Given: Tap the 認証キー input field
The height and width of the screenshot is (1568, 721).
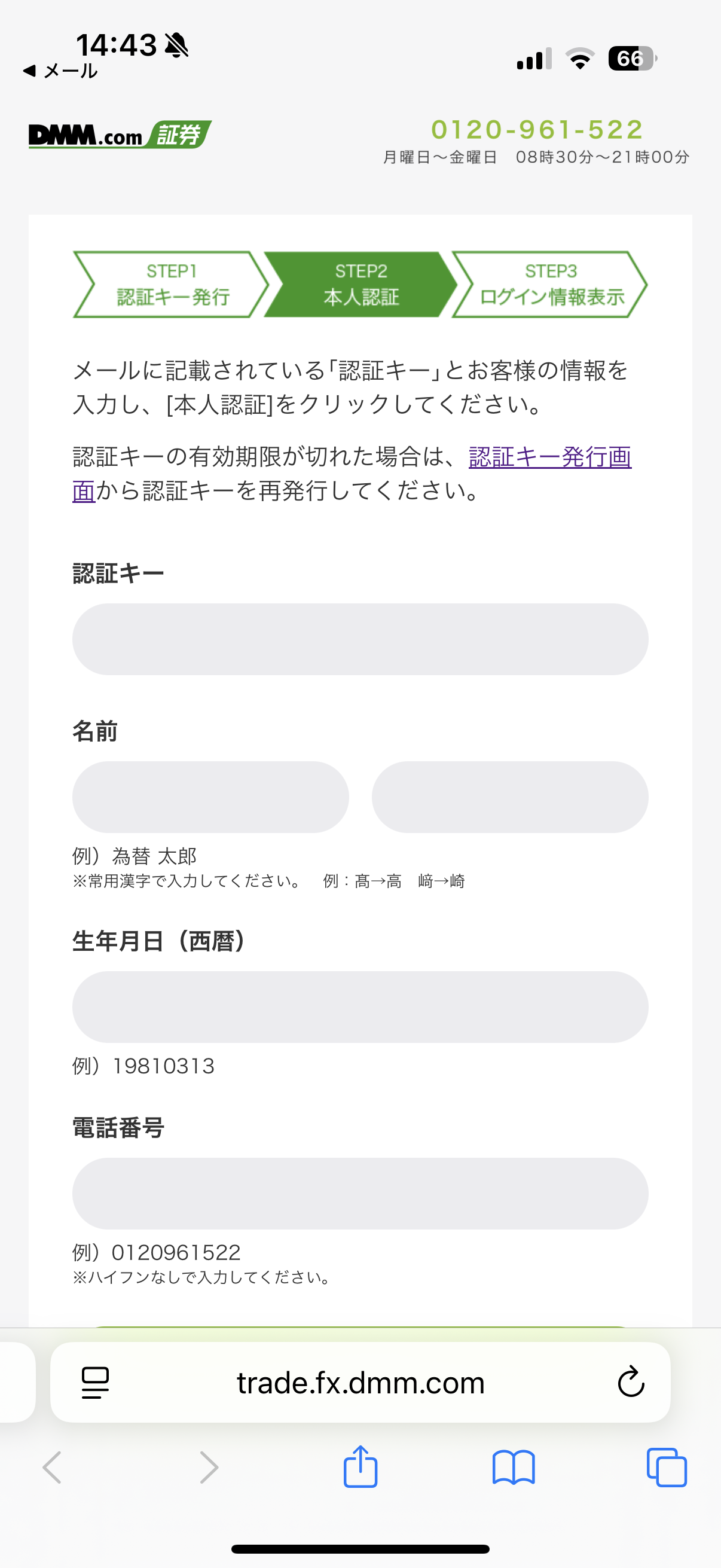Looking at the screenshot, I should coord(360,639).
